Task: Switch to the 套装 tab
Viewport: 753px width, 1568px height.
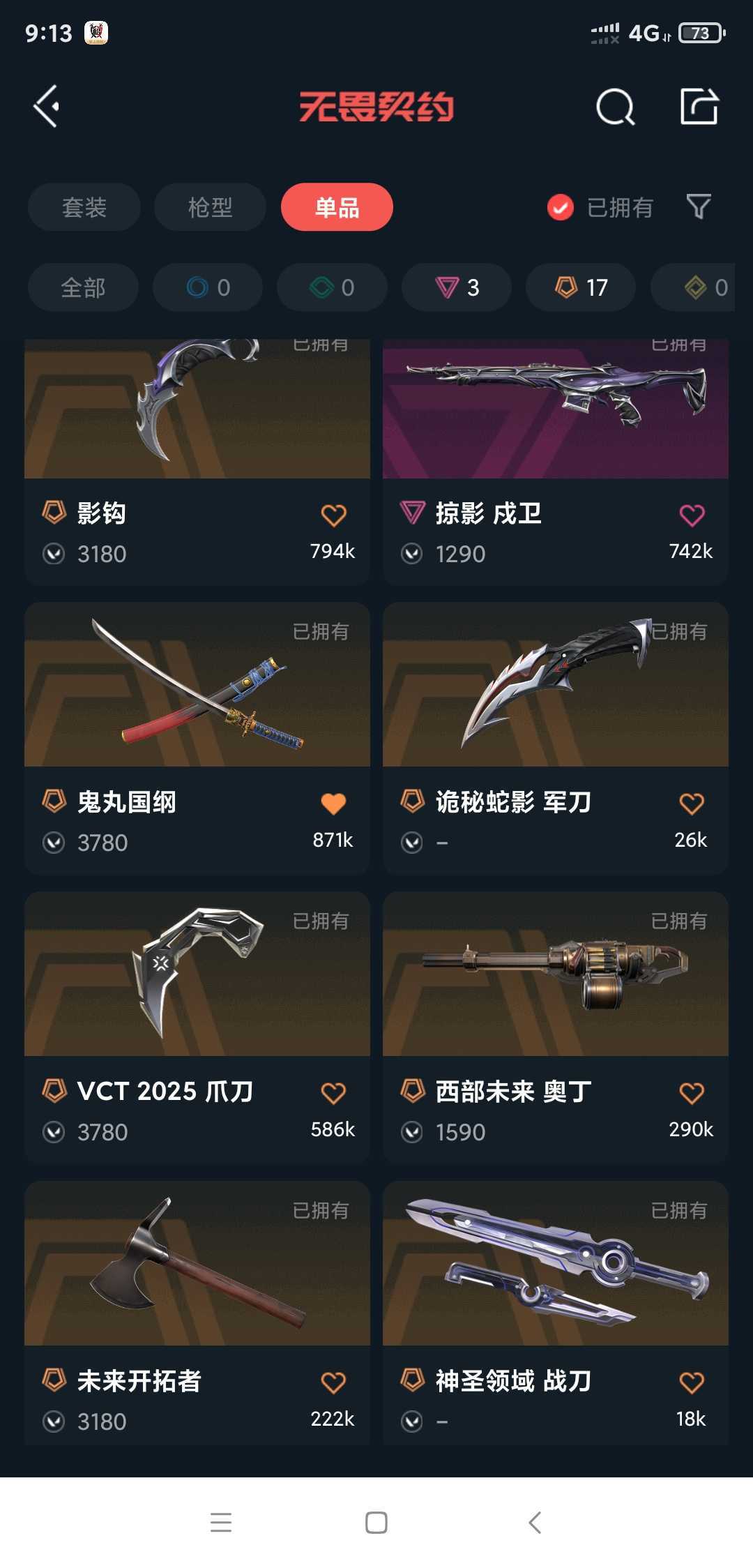Action: pyautogui.click(x=84, y=207)
